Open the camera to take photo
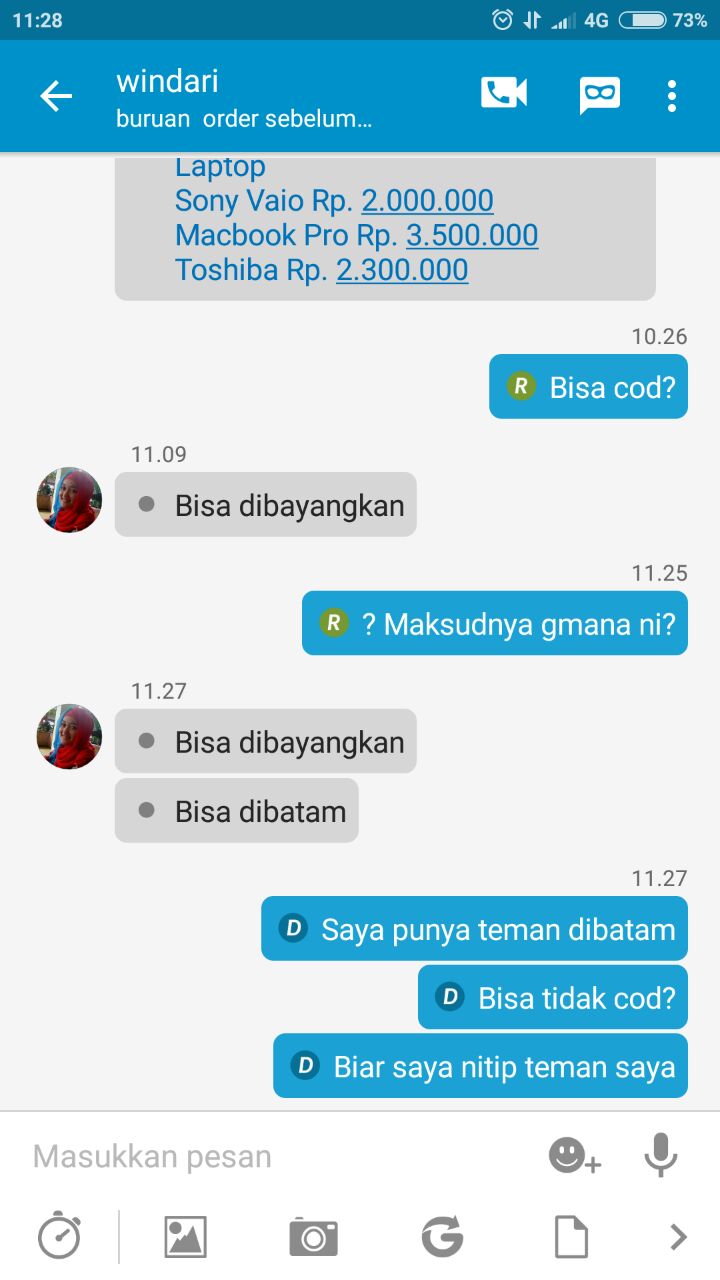The image size is (720, 1280). (x=314, y=1237)
